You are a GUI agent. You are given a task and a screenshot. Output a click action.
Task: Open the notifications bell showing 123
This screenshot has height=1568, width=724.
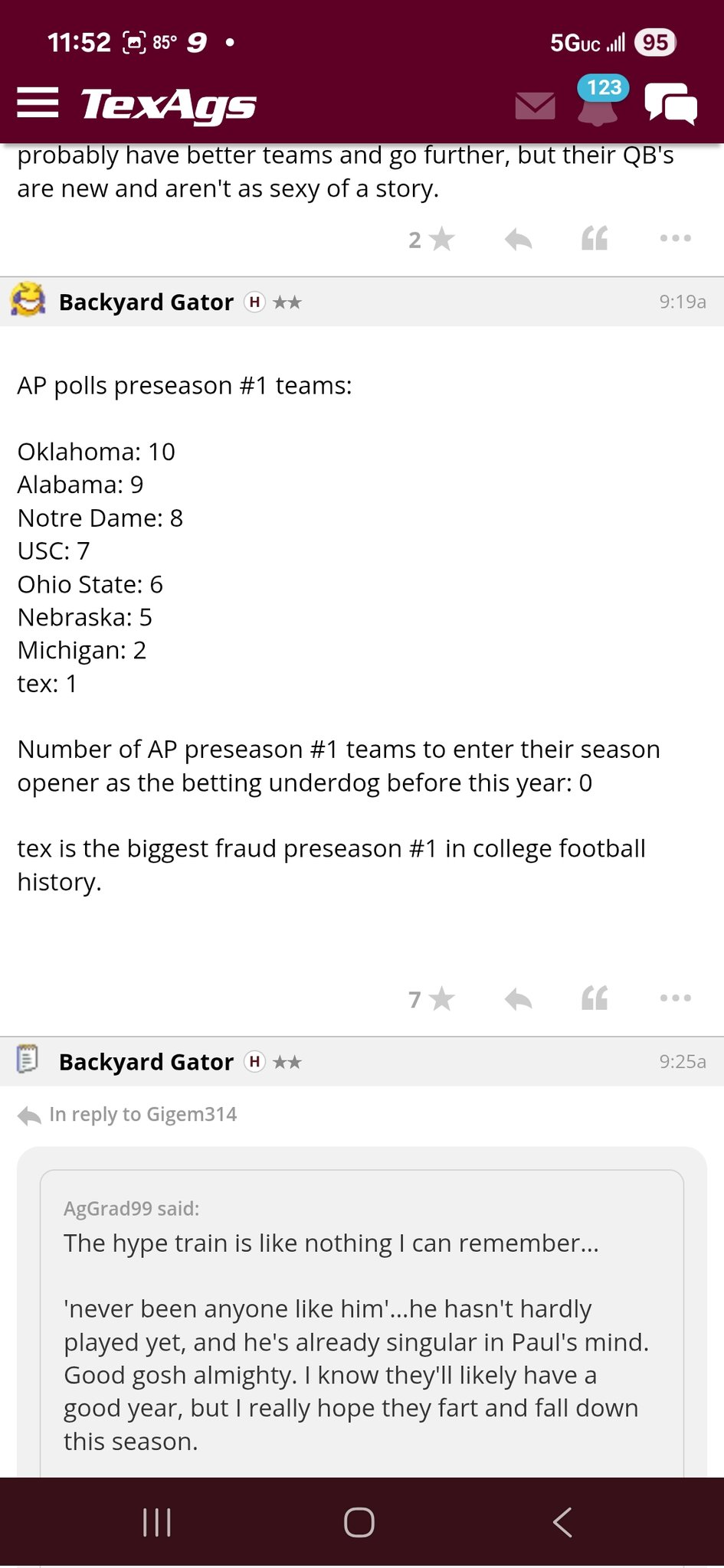(599, 100)
